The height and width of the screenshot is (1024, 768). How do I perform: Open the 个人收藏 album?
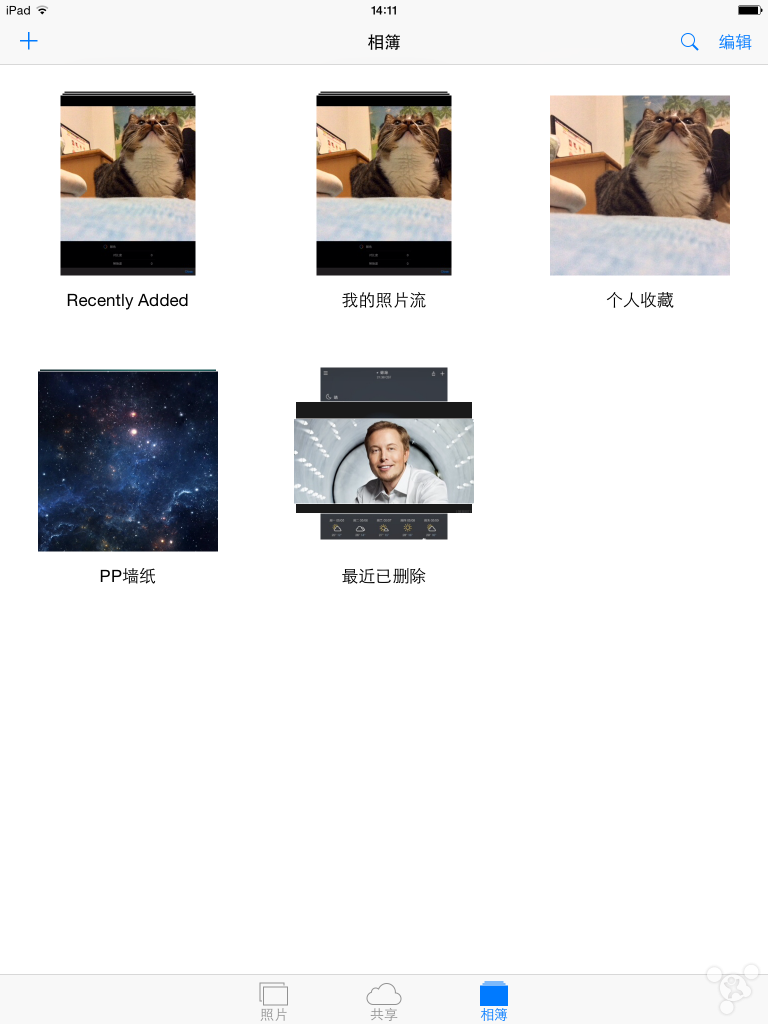pos(640,185)
